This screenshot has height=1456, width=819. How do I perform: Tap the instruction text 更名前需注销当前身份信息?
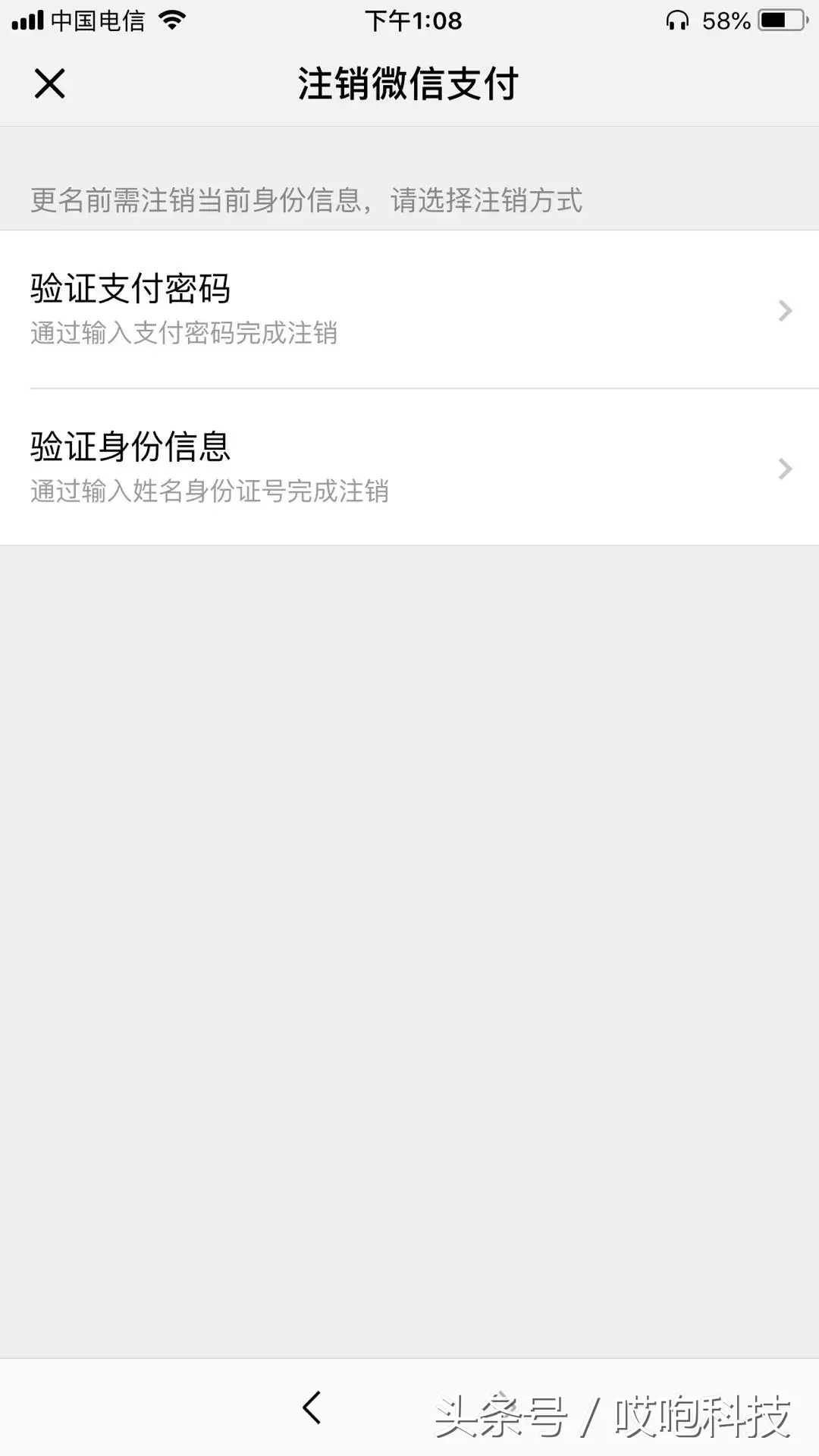point(303,200)
